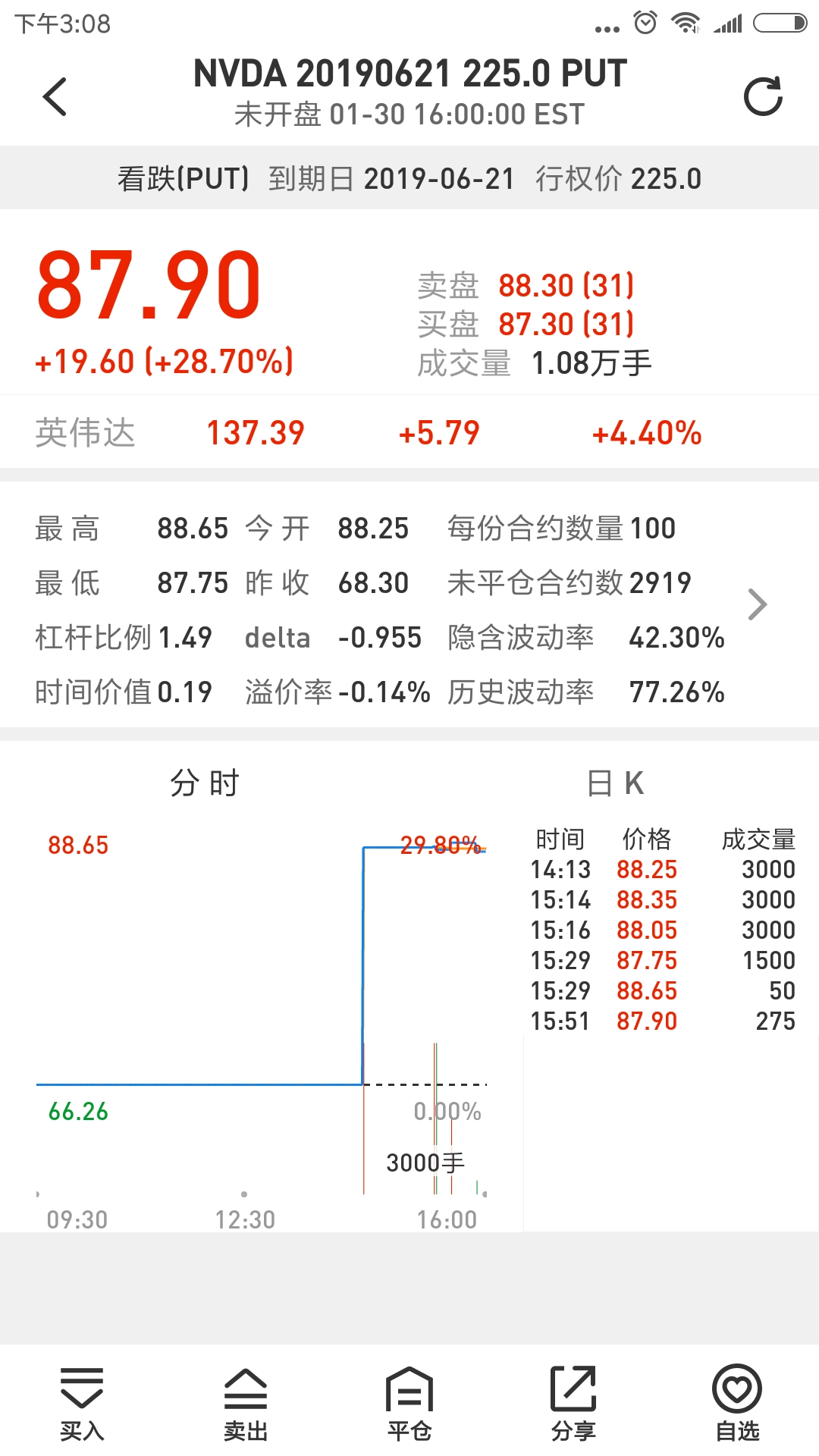The height and width of the screenshot is (1456, 819).
Task: Share this option quote via 分享
Action: (x=573, y=1404)
